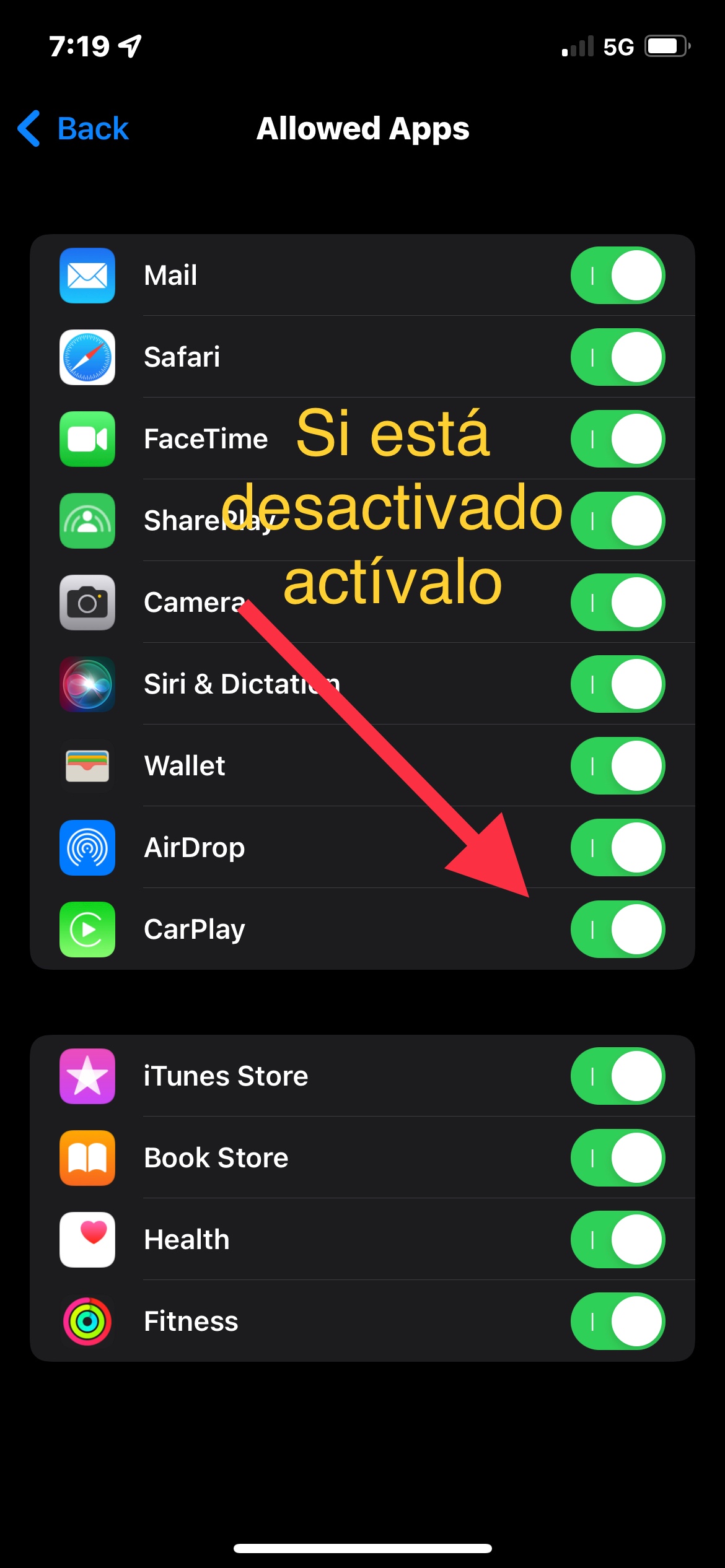Toggle the Wallet switch
Viewport: 725px width, 1568px height.
tap(617, 766)
